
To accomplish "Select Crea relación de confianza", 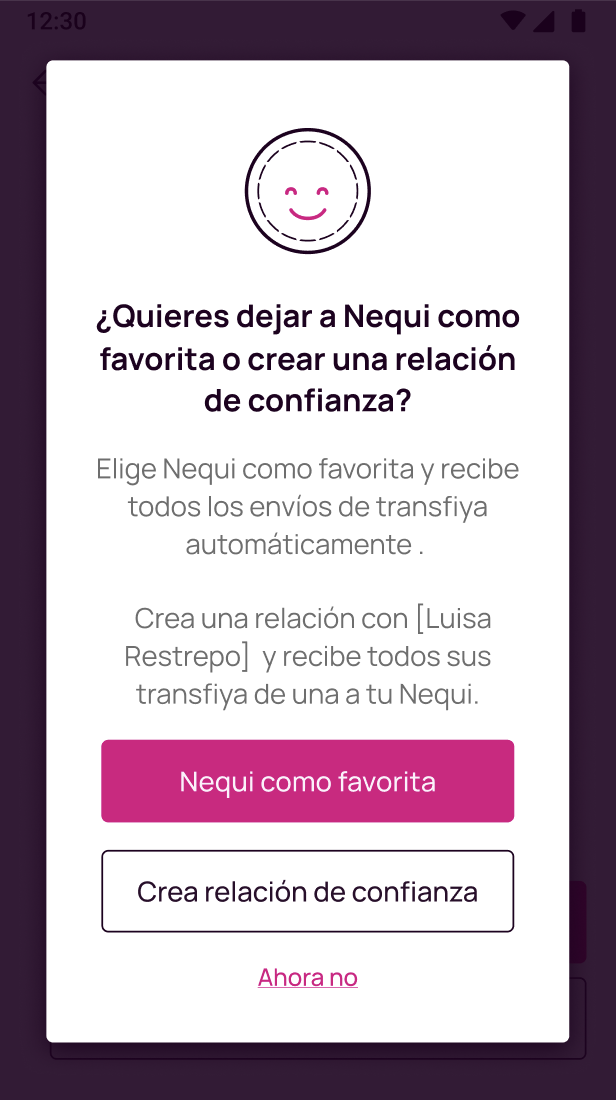I will (x=307, y=891).
